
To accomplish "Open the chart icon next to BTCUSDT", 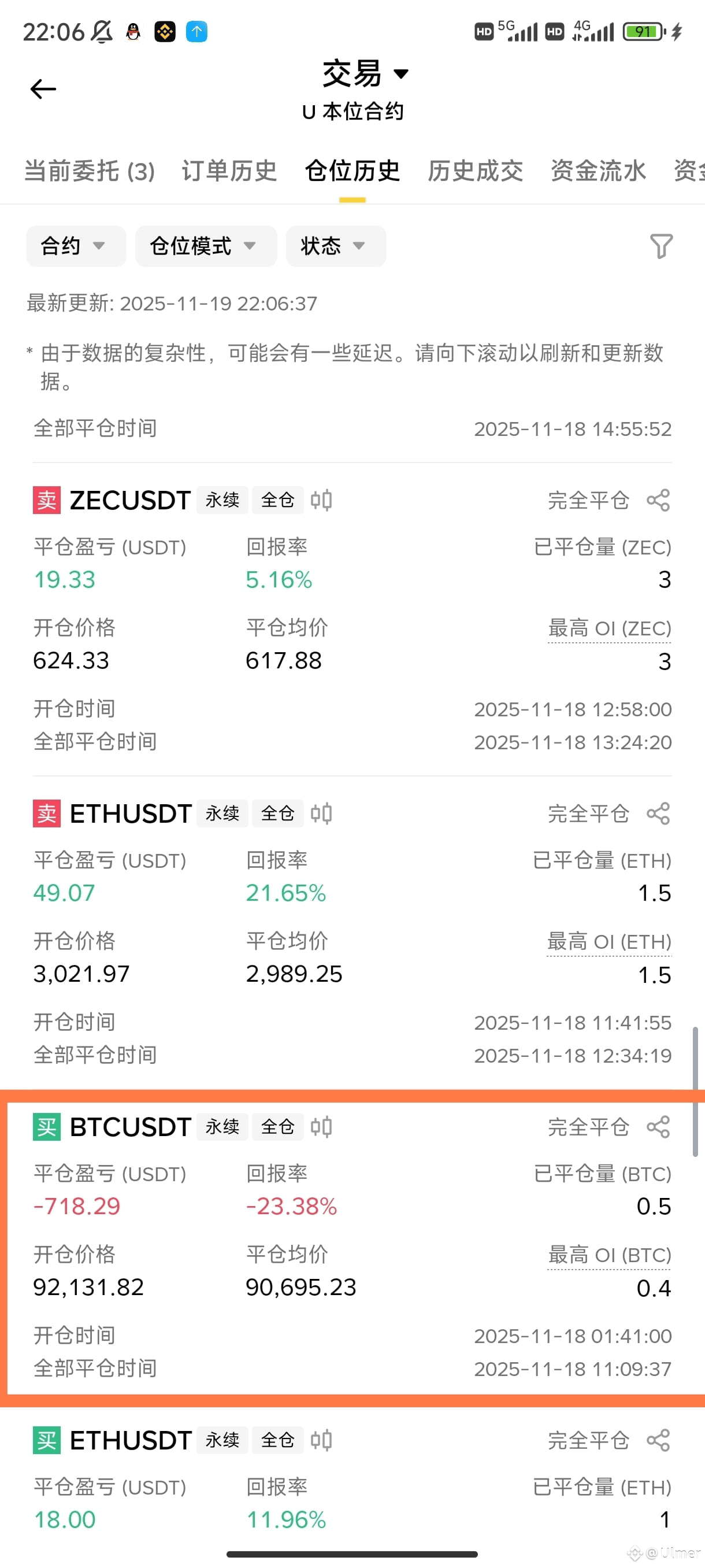I will pyautogui.click(x=321, y=1127).
